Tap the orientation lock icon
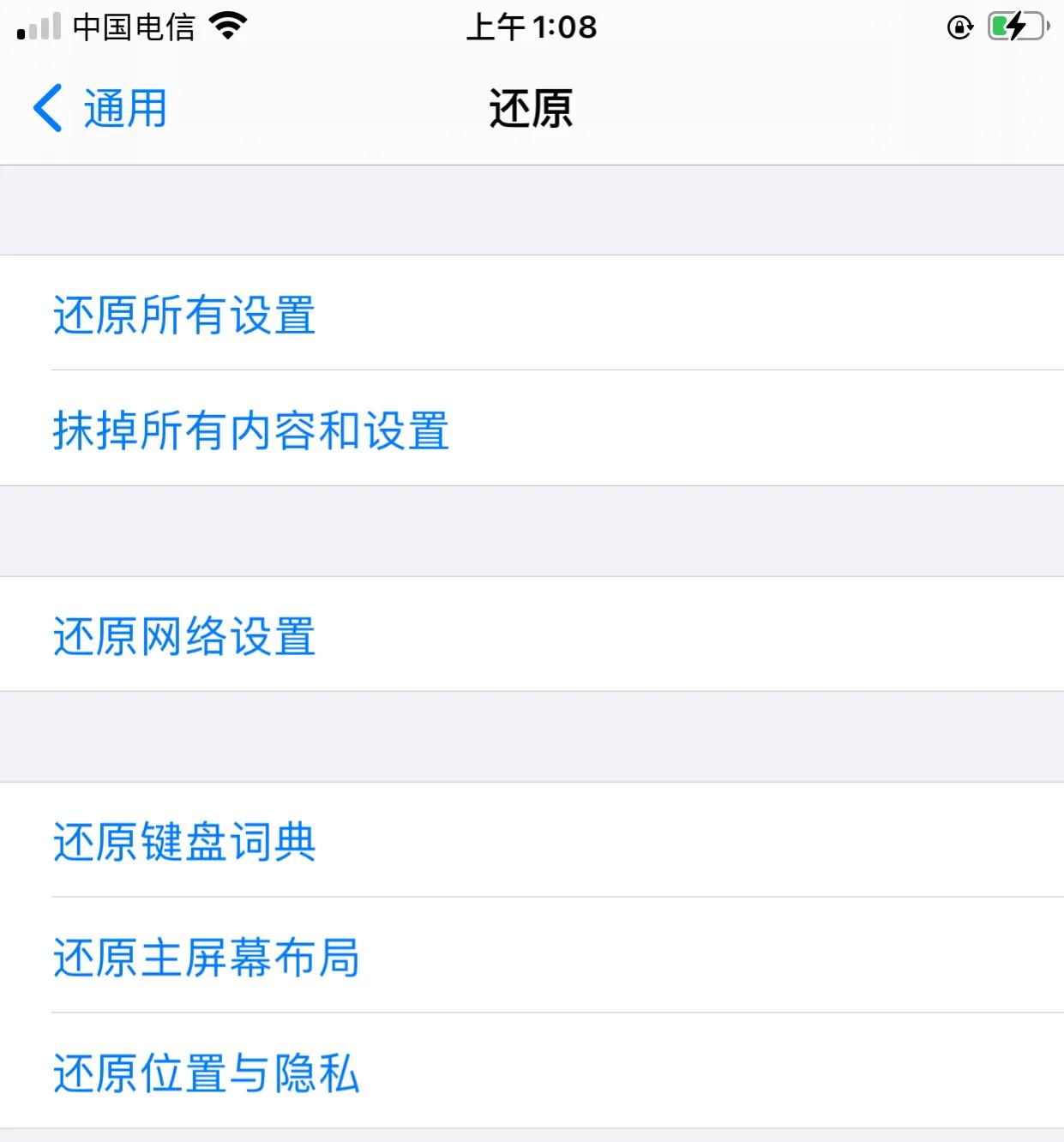Screen dimensions: 1064x1142 (x=959, y=27)
